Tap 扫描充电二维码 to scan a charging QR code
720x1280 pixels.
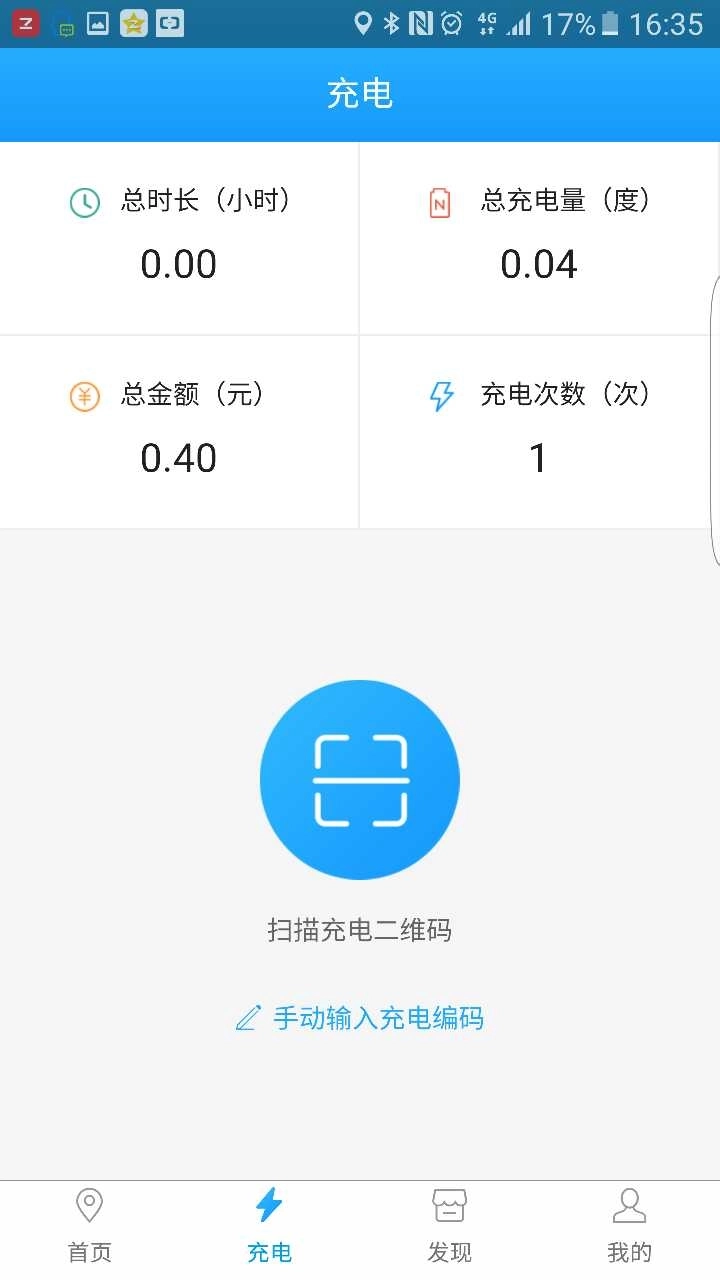(359, 930)
